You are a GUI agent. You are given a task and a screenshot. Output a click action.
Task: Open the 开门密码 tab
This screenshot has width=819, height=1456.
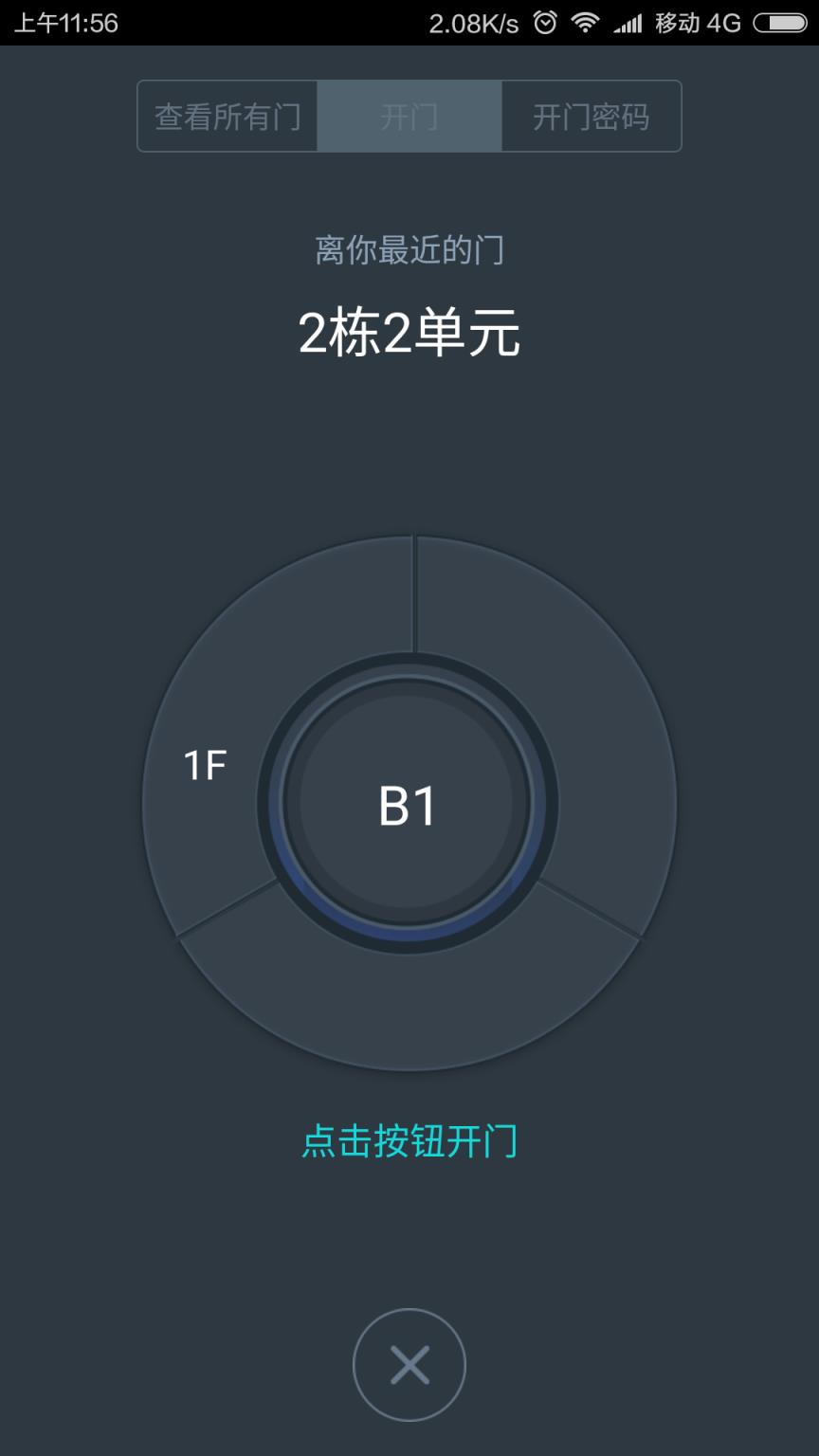tap(590, 116)
